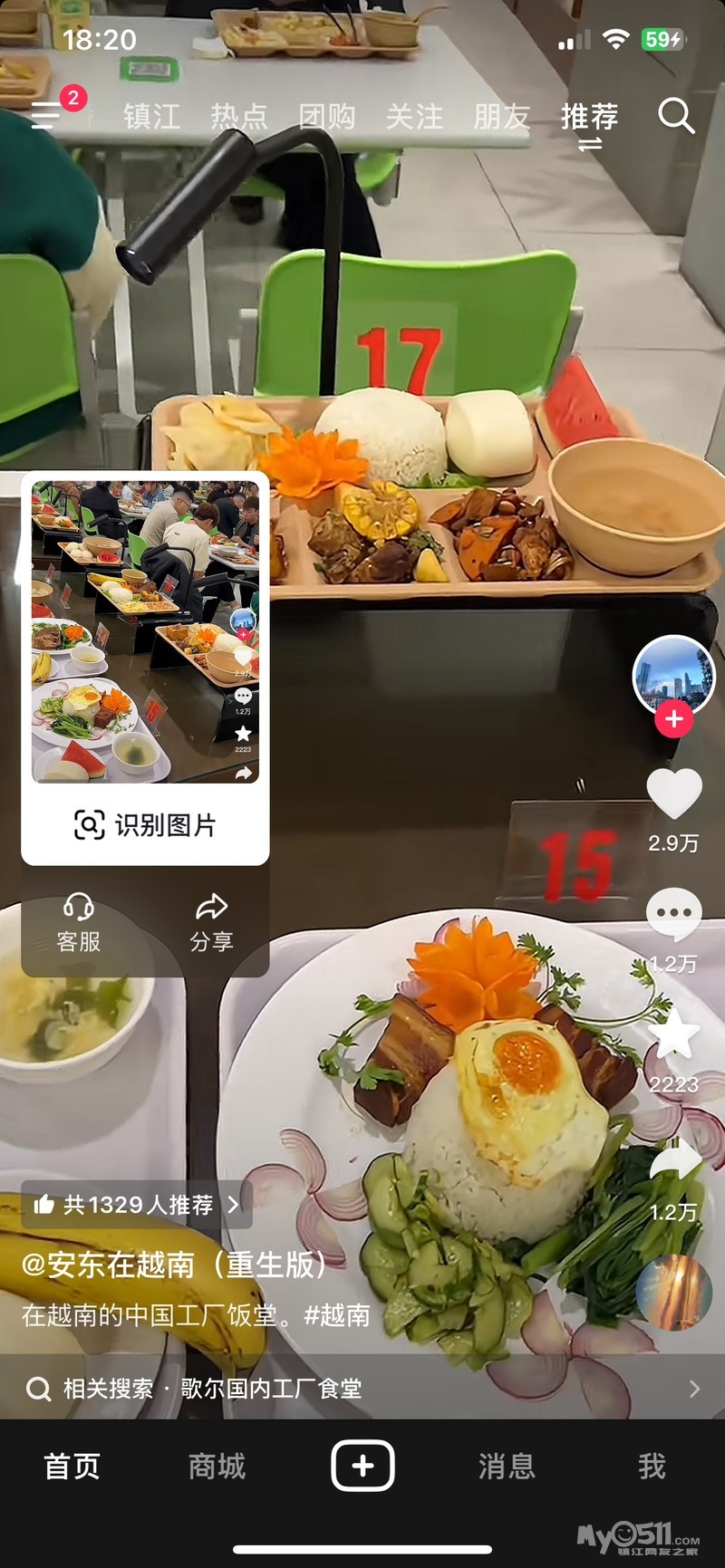Create a post with plus button

coord(362,1465)
